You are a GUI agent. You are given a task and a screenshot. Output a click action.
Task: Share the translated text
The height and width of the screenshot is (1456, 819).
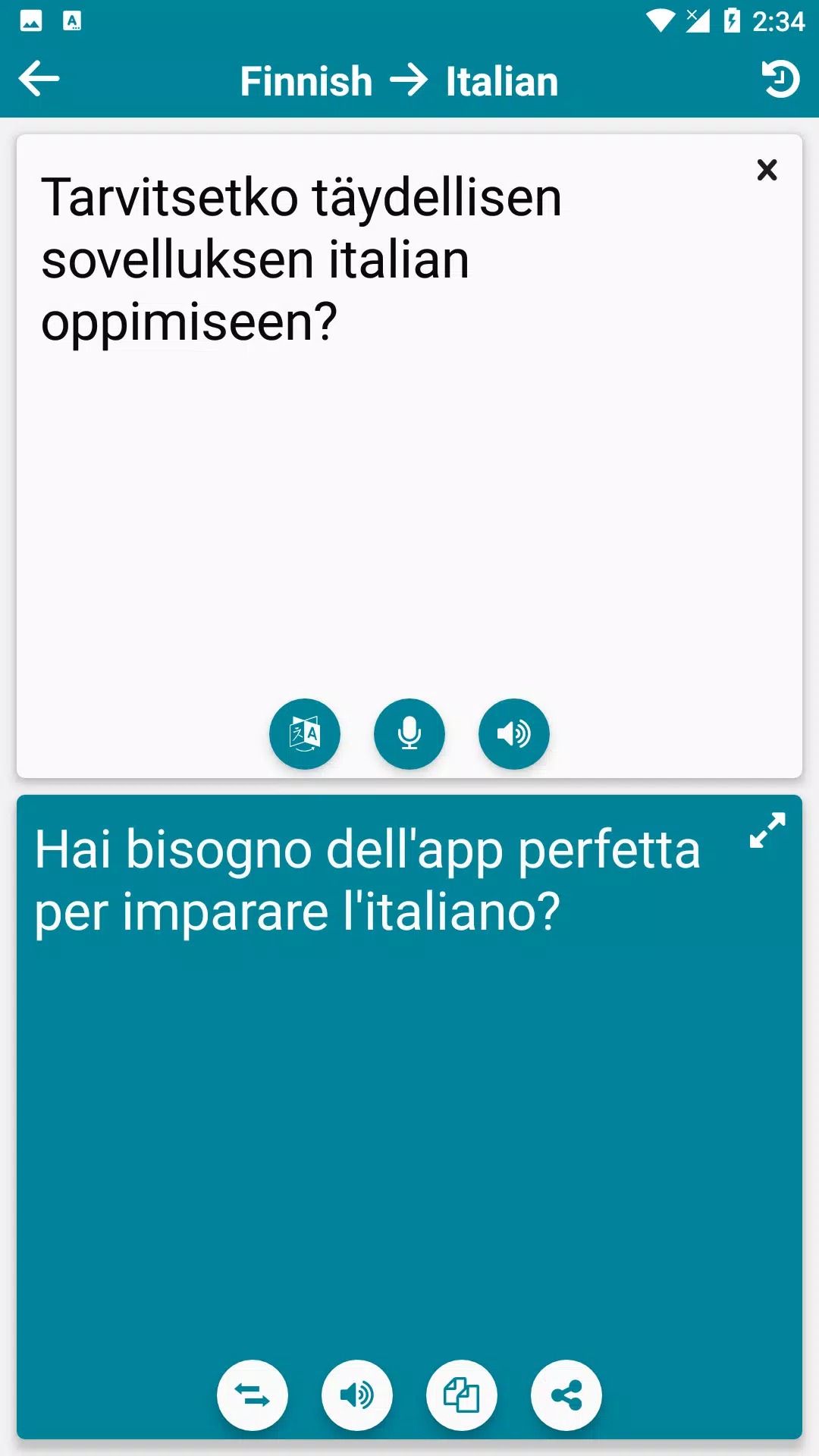click(x=566, y=1395)
